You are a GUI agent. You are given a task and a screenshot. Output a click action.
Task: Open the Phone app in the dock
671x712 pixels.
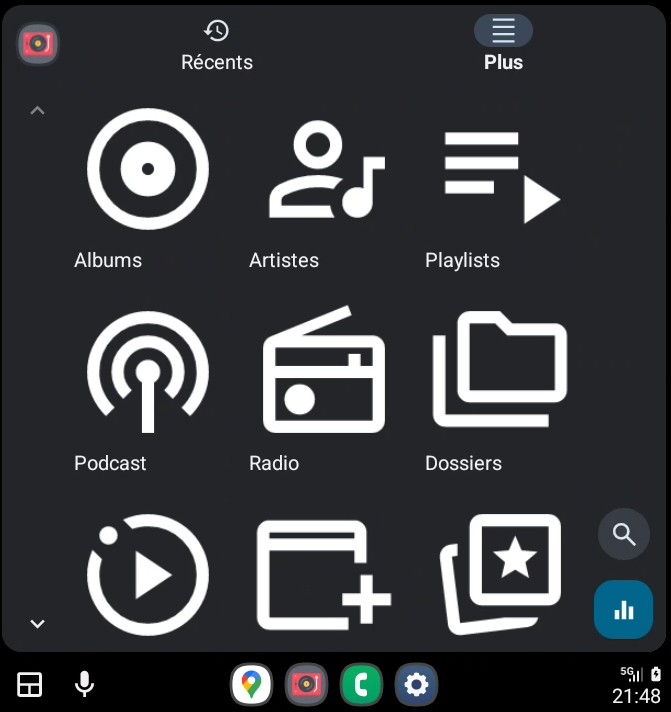[x=361, y=685]
